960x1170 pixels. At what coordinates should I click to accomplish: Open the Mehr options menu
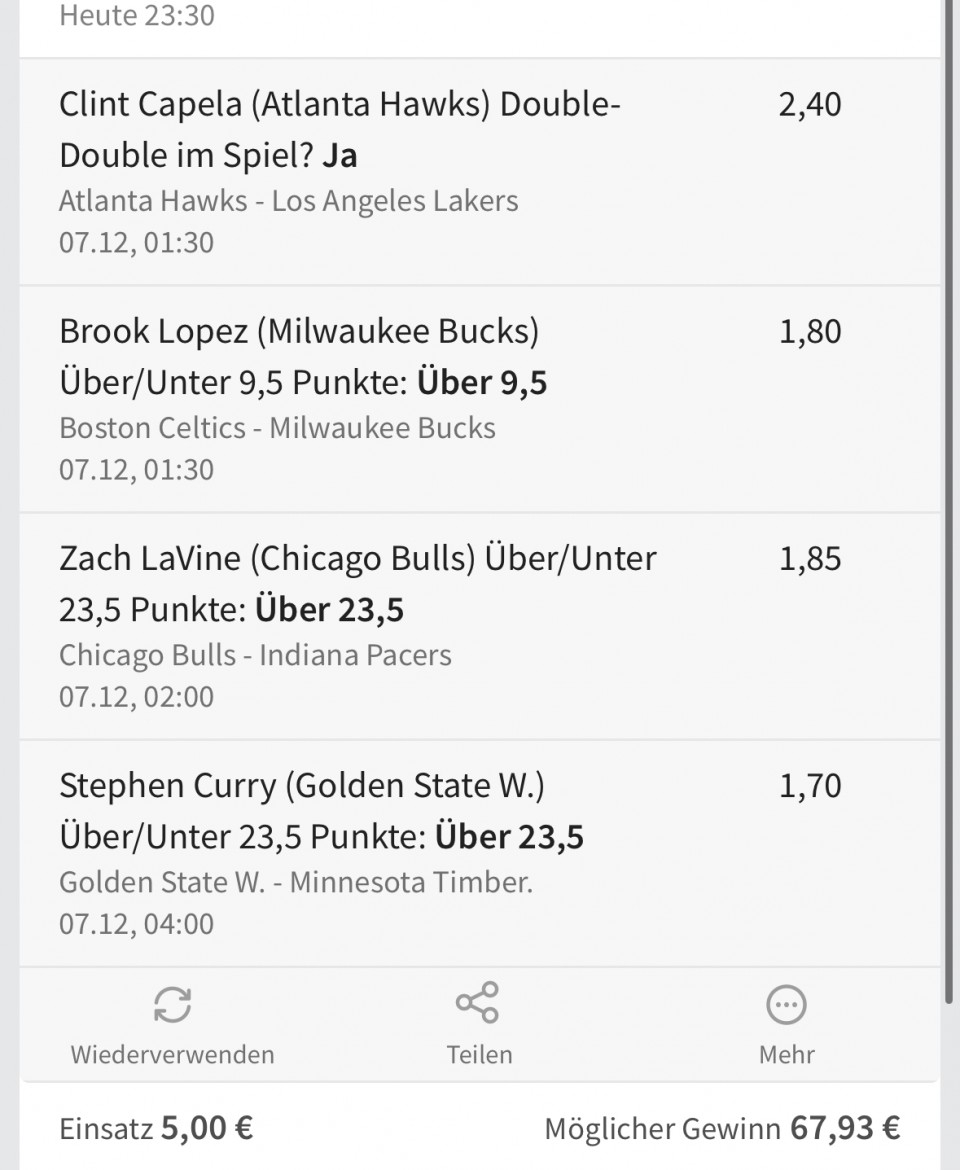tap(786, 1025)
